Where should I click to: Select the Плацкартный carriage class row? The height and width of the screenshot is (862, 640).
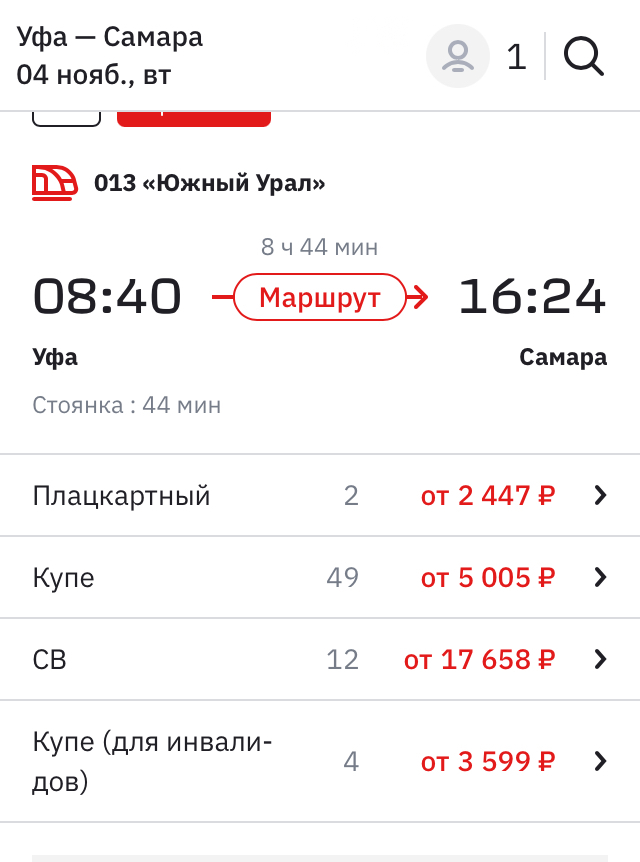point(320,496)
